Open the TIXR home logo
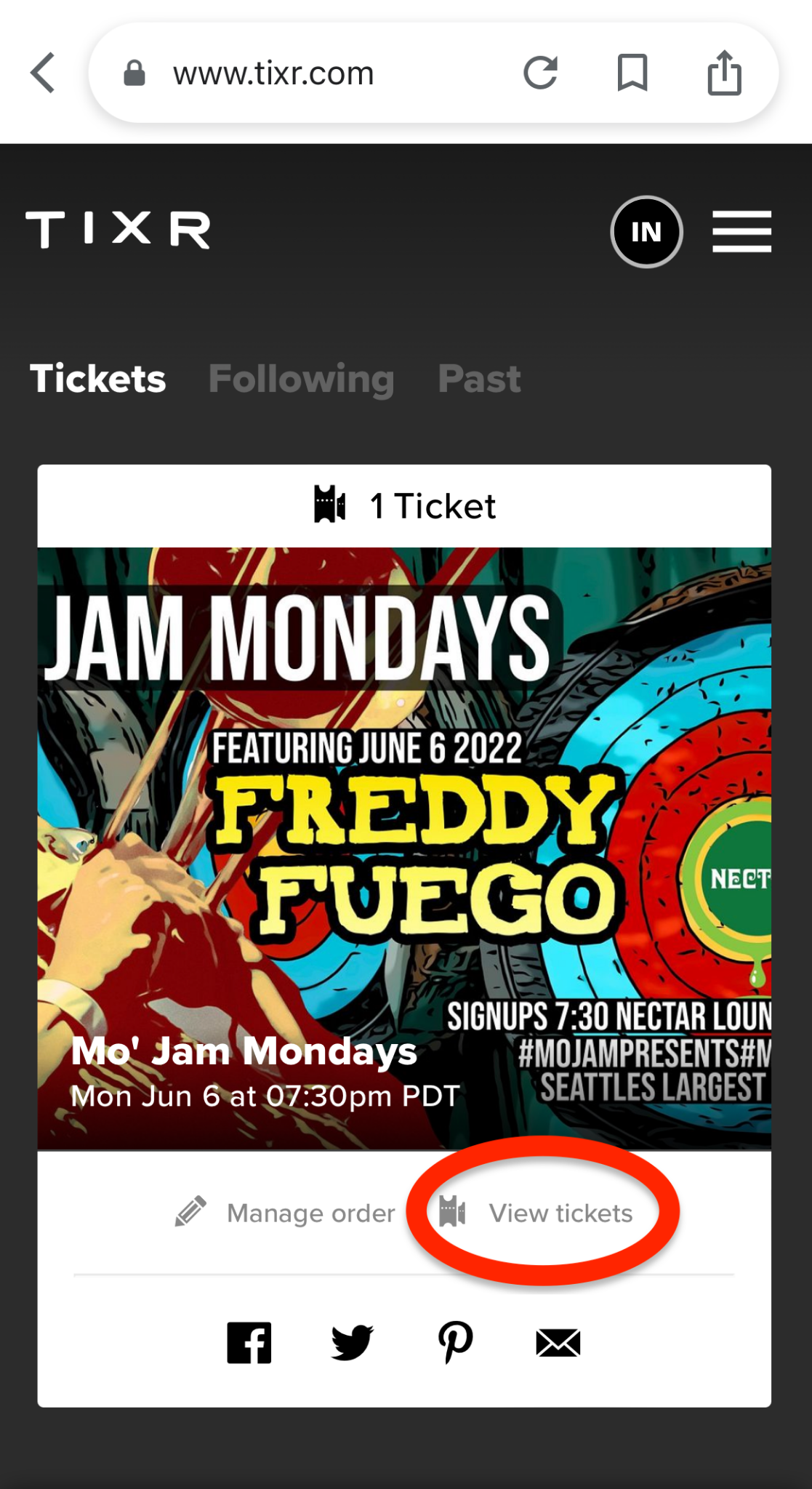Viewport: 812px width, 1489px height. tap(118, 230)
